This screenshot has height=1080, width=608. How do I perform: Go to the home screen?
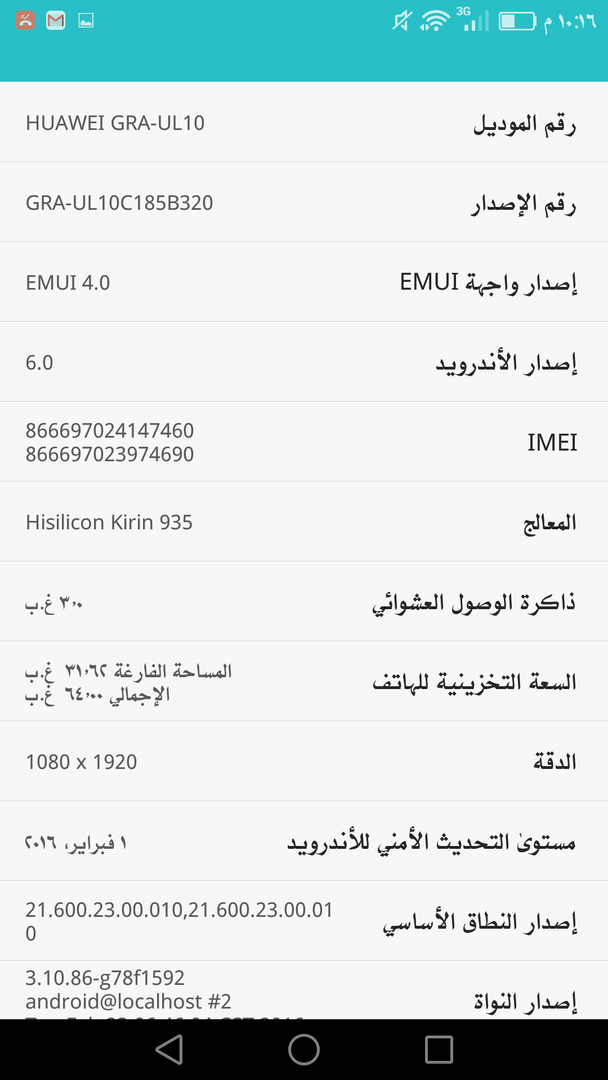tap(304, 1050)
